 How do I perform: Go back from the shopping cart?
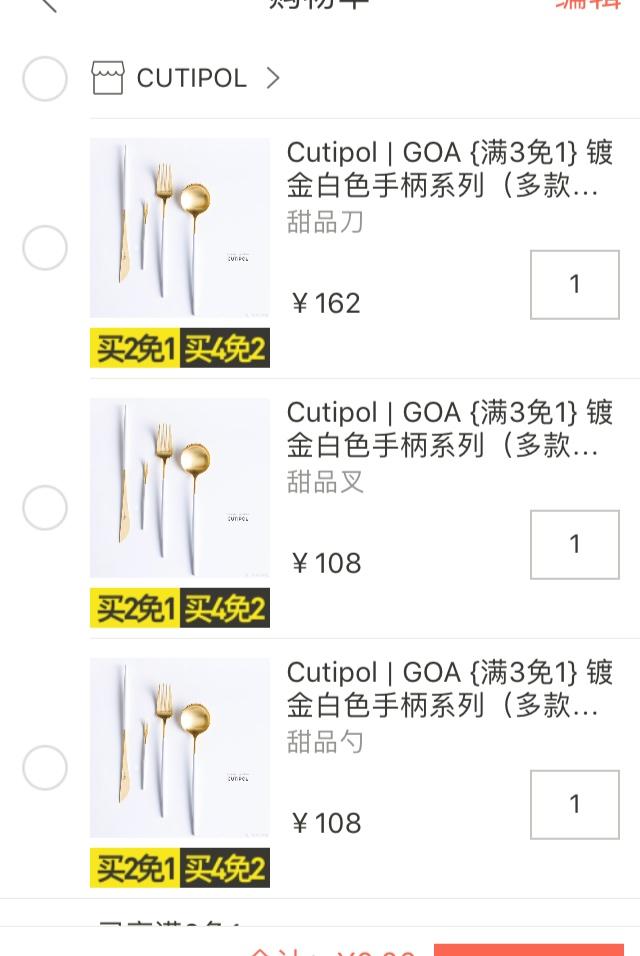click(46, 5)
